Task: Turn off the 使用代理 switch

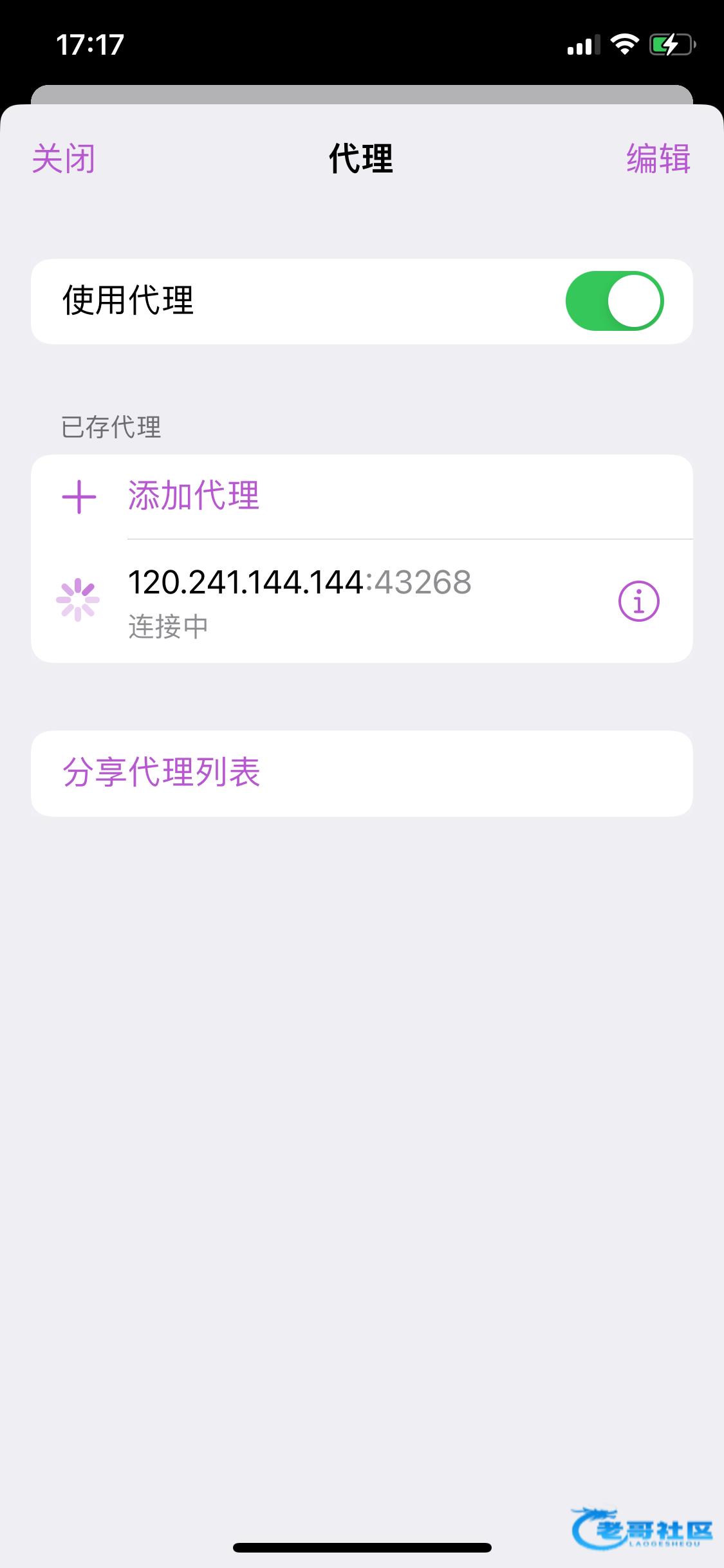Action: tap(614, 301)
